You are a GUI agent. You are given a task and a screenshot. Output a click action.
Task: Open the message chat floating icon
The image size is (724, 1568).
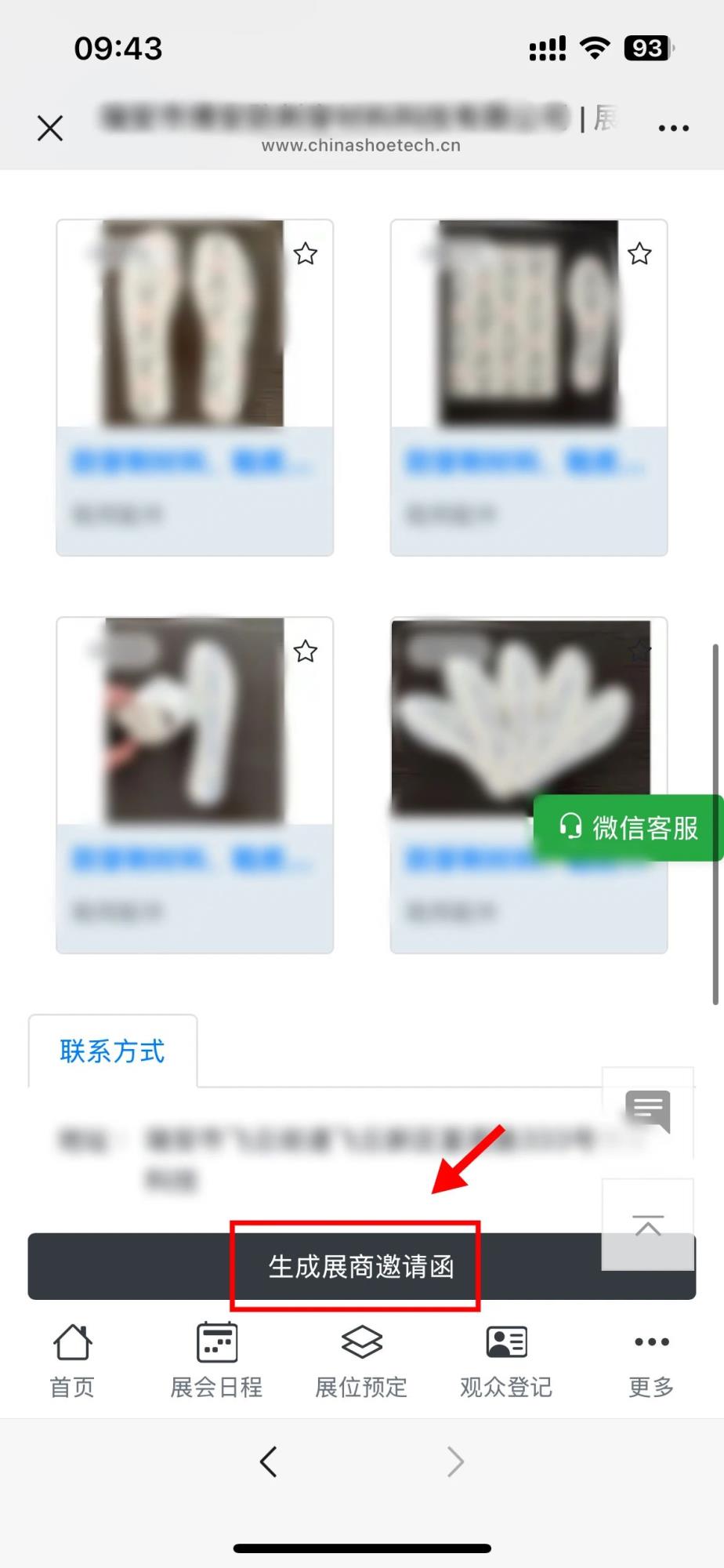point(648,1110)
